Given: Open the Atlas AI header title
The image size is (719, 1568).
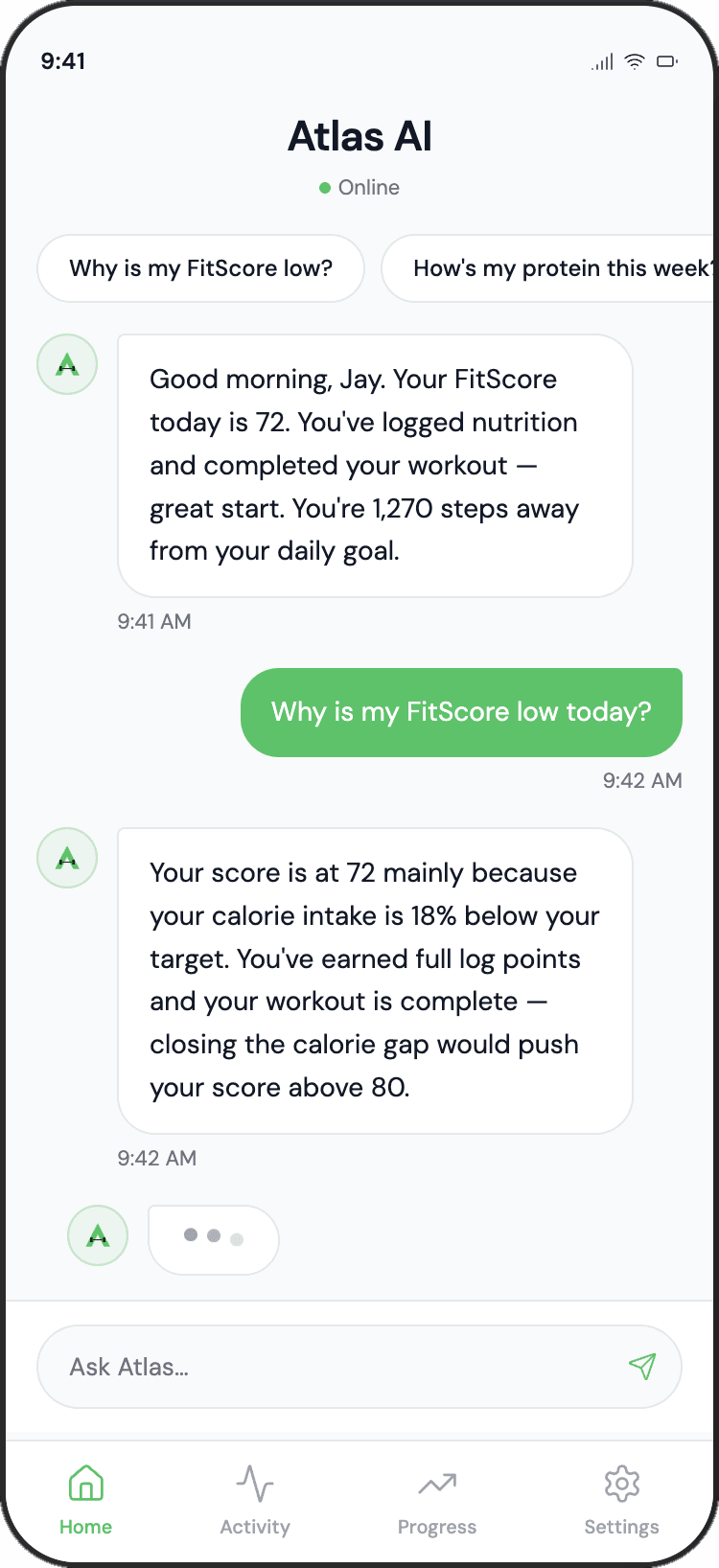Looking at the screenshot, I should pos(359,136).
